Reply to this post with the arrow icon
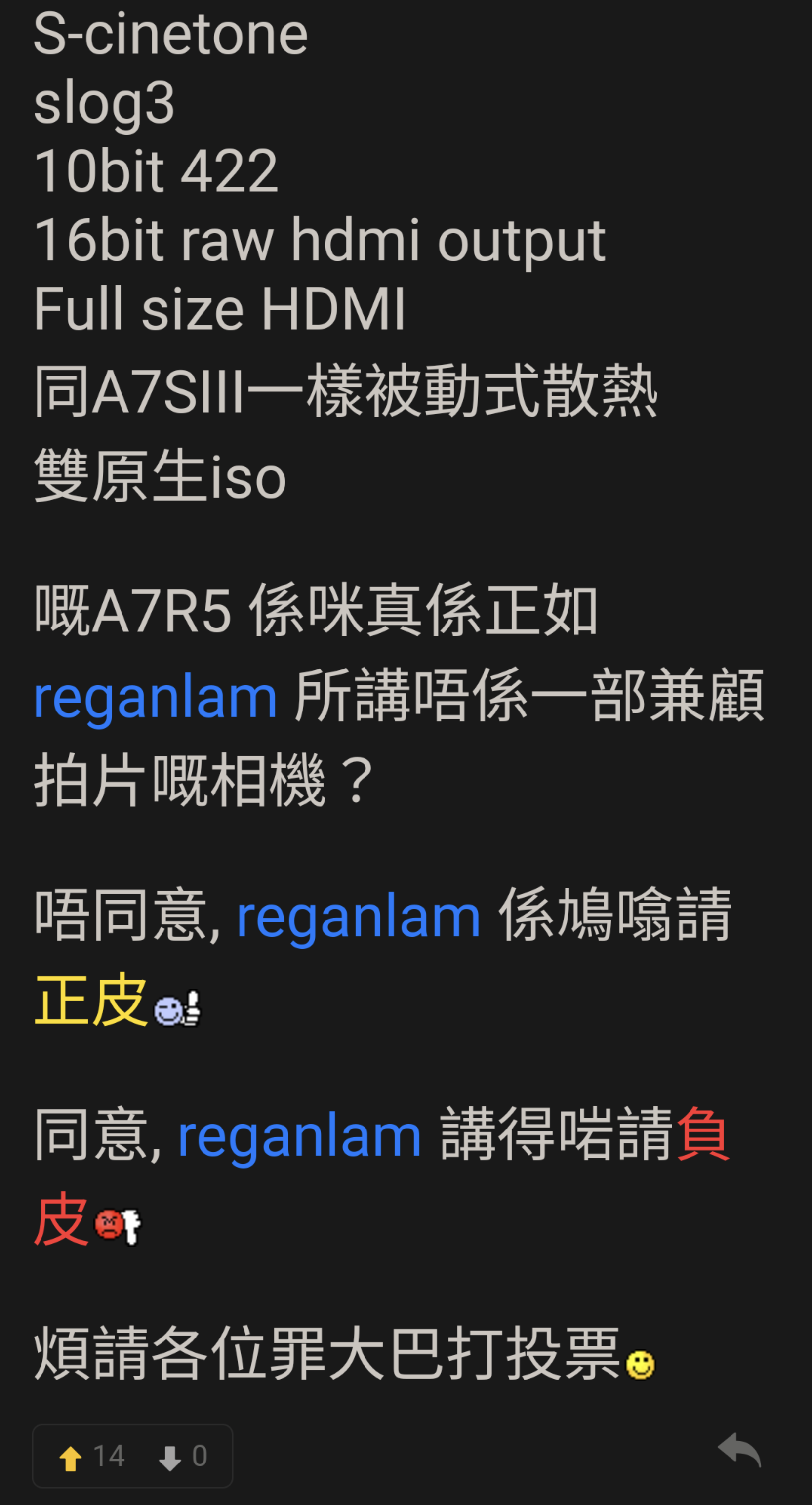This screenshot has height=1505, width=812. 739,1450
